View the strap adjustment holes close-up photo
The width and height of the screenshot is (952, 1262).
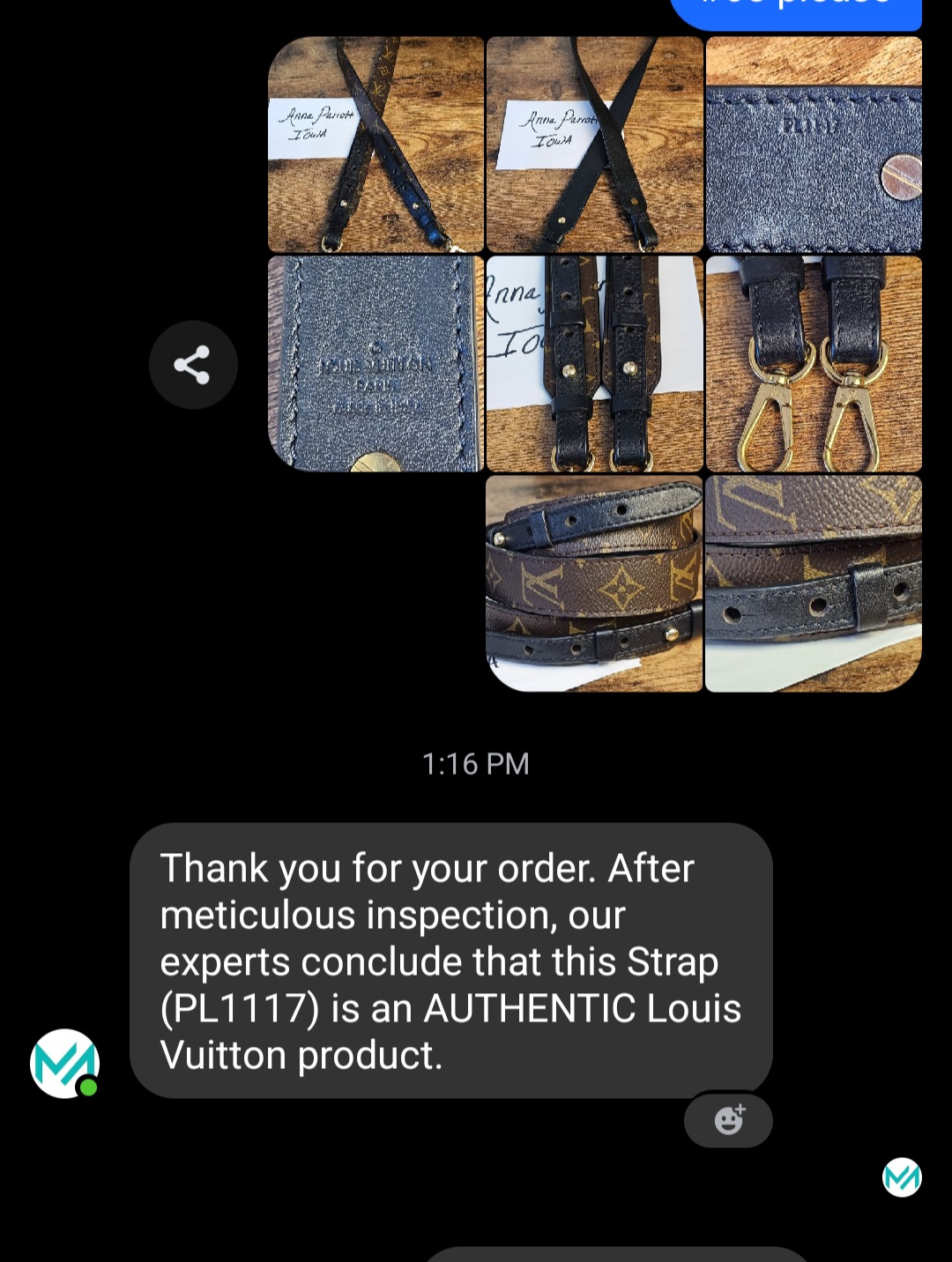(812, 583)
